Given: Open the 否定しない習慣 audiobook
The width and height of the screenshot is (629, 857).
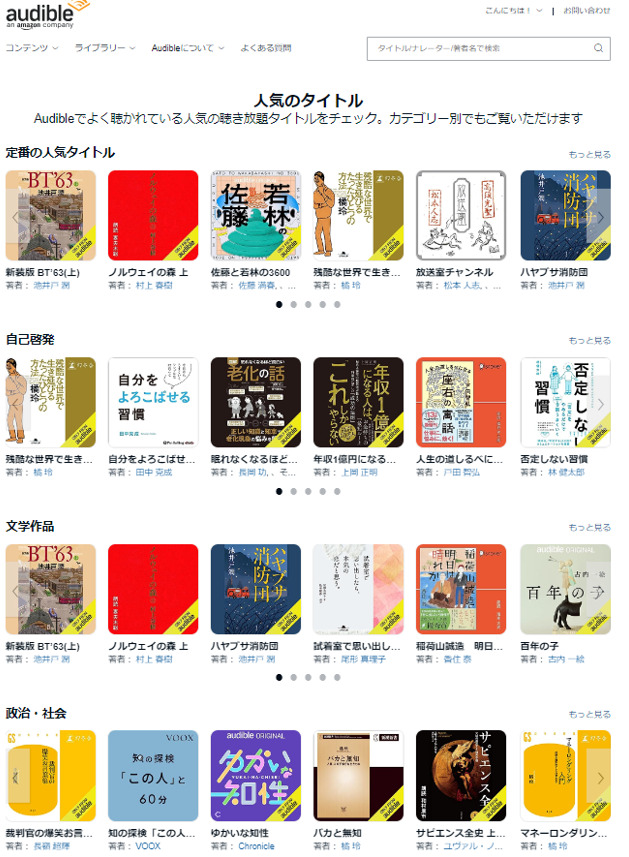Looking at the screenshot, I should pos(565,402).
